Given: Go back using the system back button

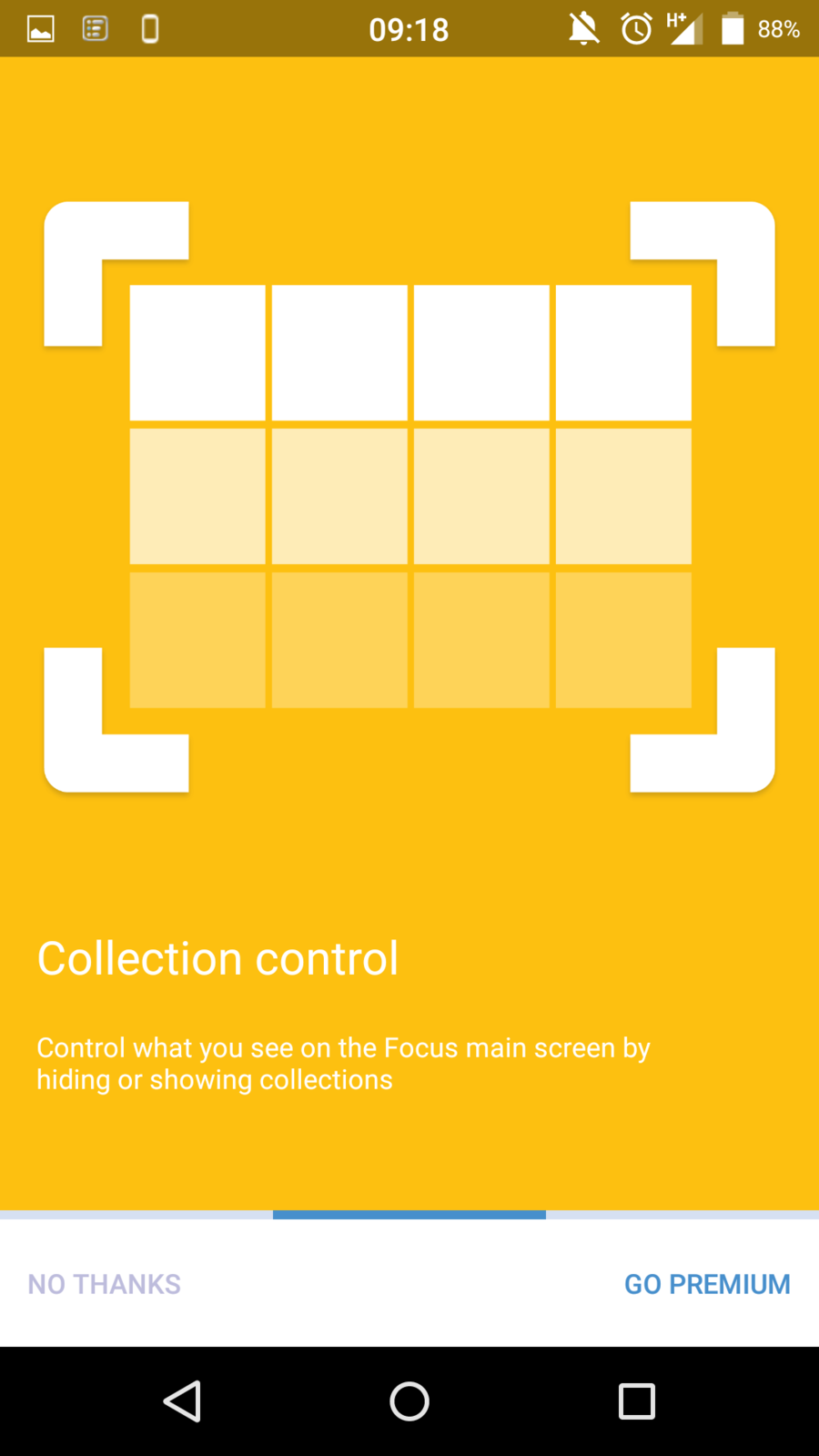Looking at the screenshot, I should (182, 1401).
